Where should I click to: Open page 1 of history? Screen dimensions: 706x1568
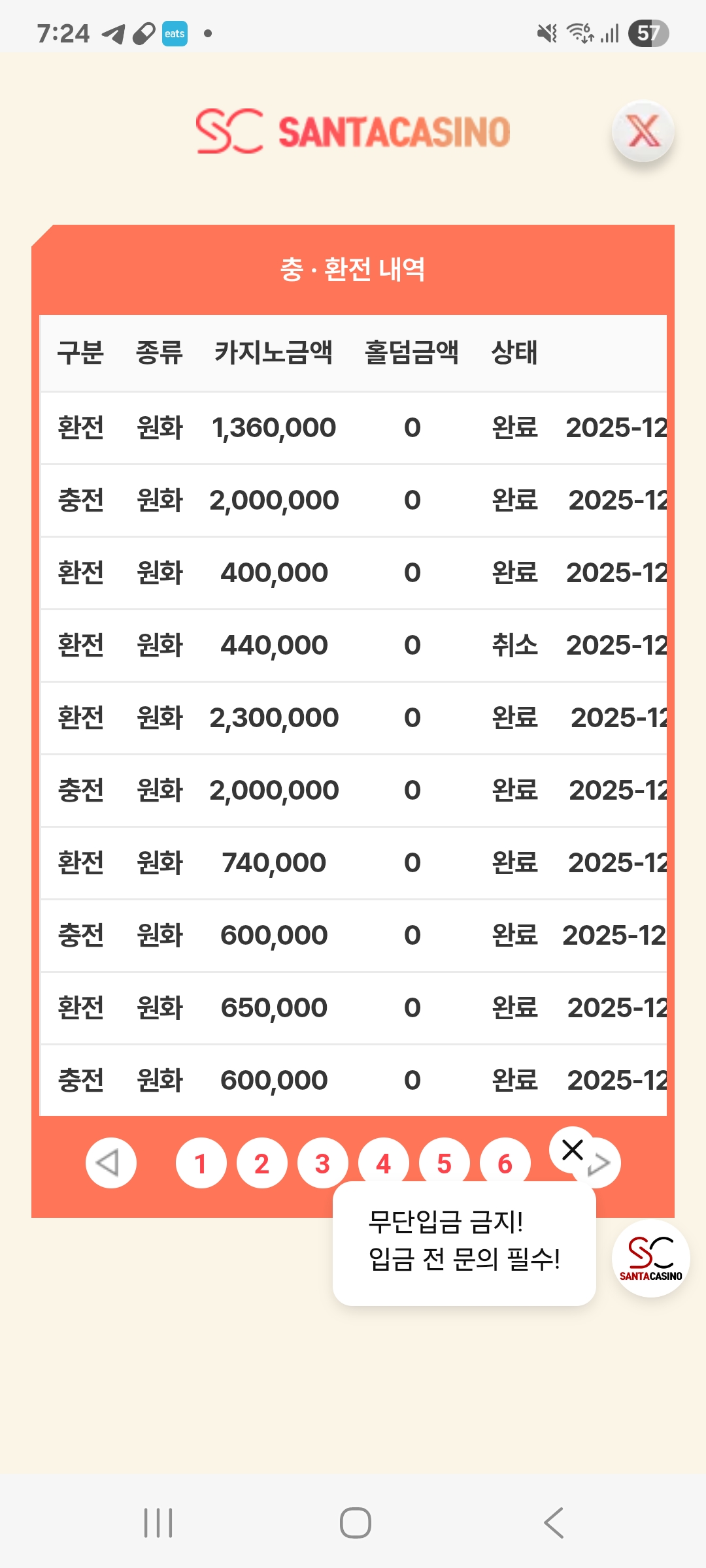click(201, 1163)
